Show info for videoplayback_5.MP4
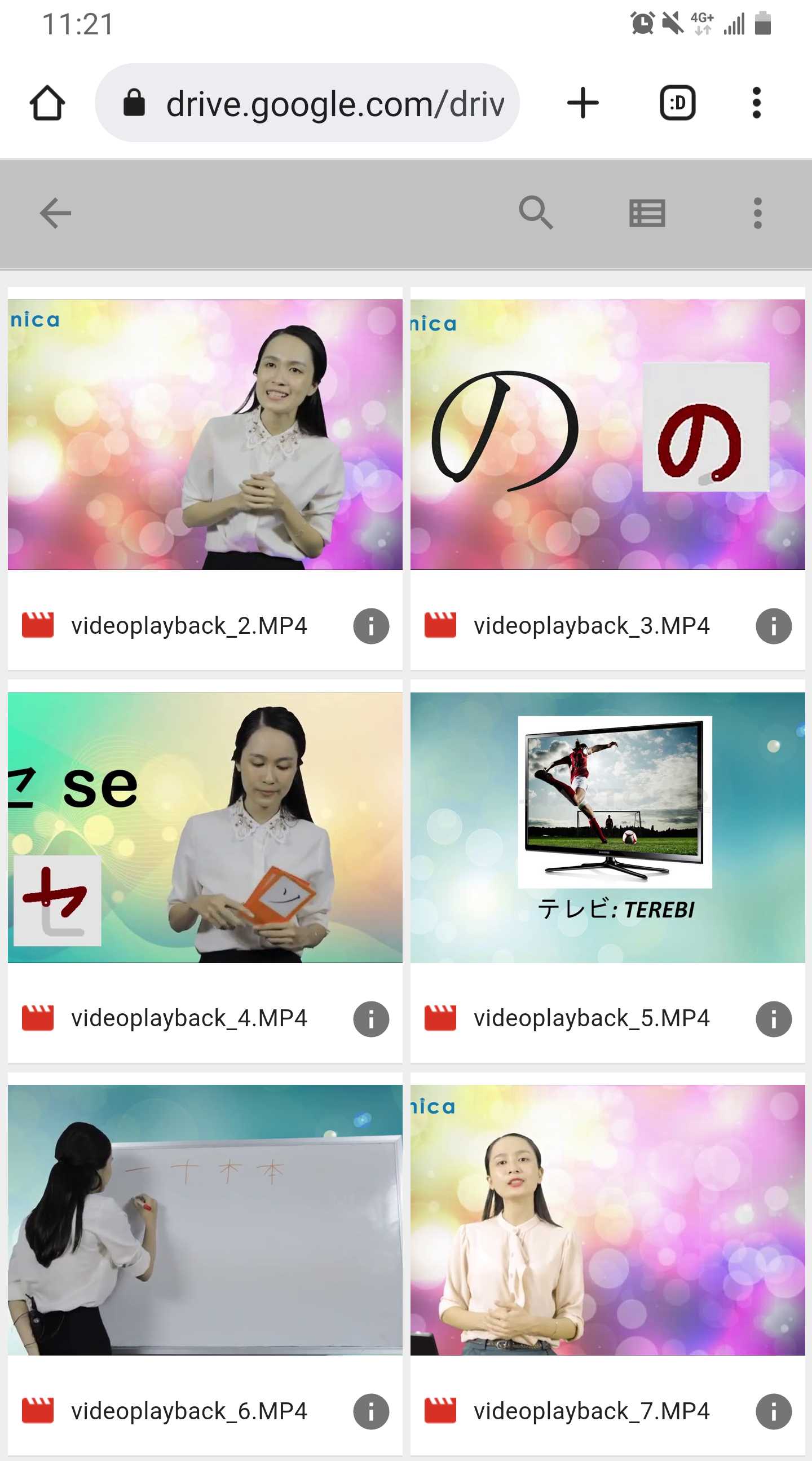Viewport: 812px width, 1461px height. pyautogui.click(x=774, y=1019)
